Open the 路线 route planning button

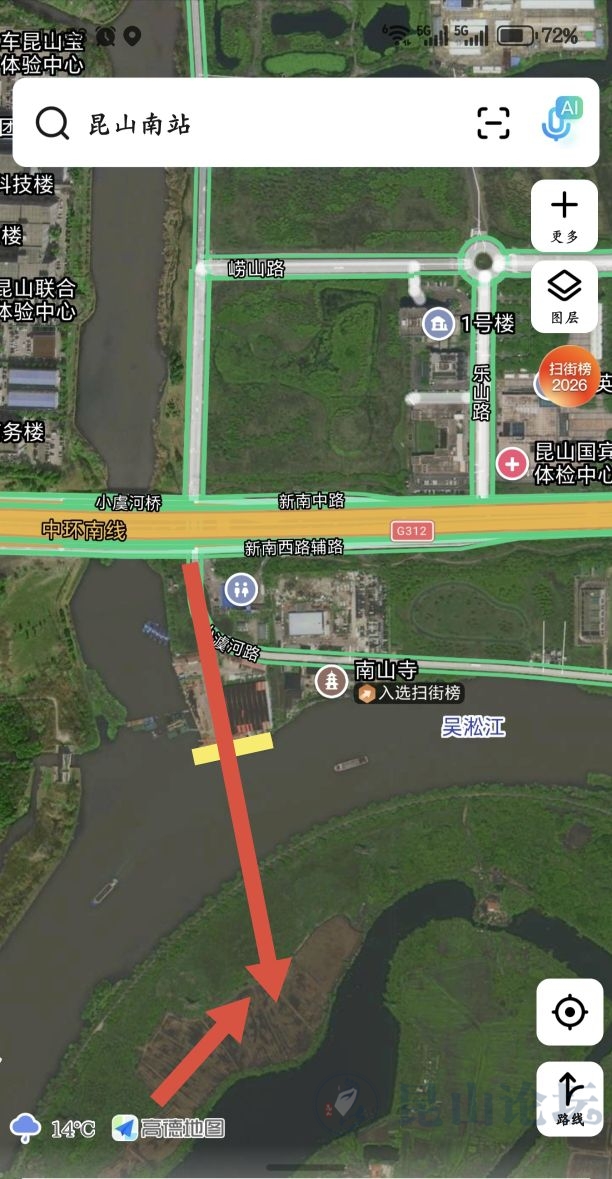tap(570, 1099)
